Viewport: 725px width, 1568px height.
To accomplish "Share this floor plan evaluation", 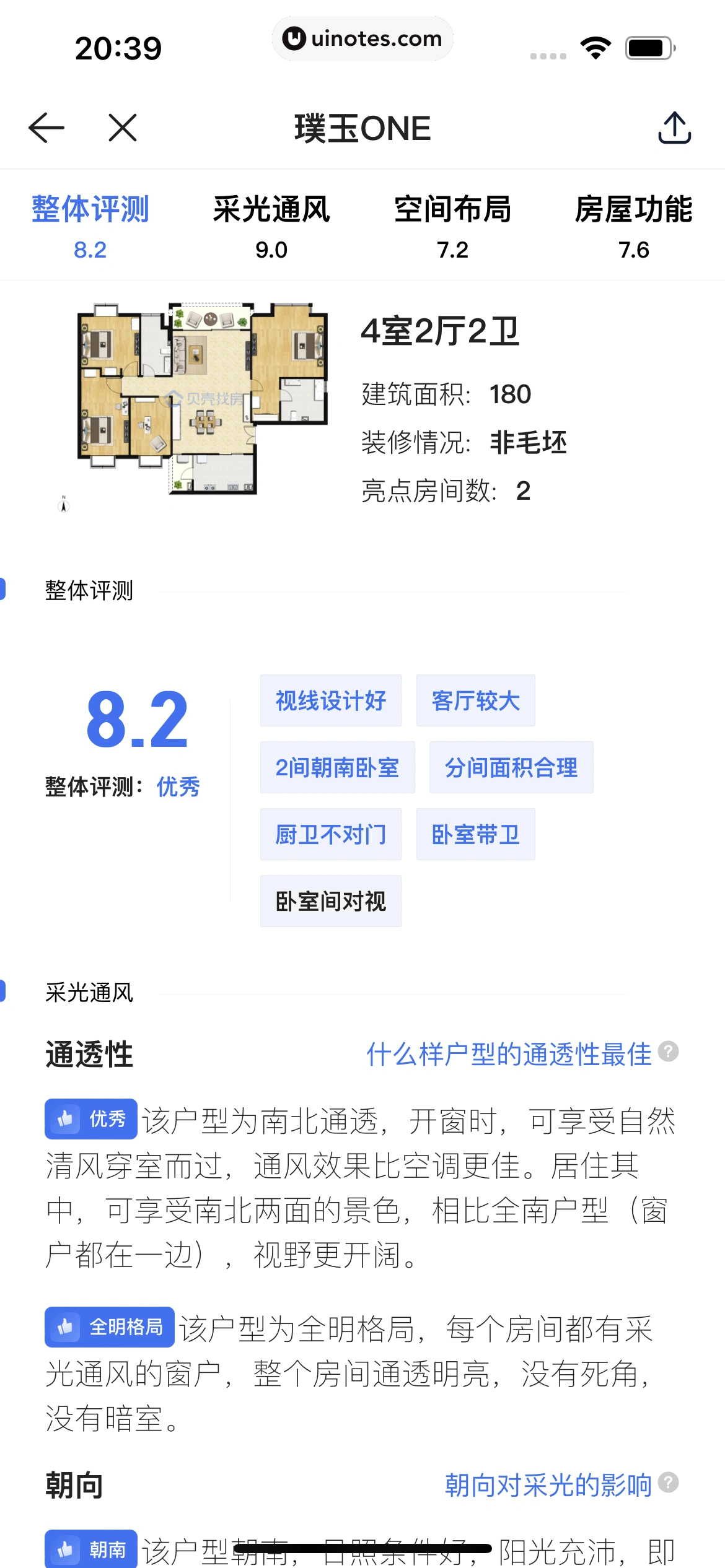I will pos(674,128).
